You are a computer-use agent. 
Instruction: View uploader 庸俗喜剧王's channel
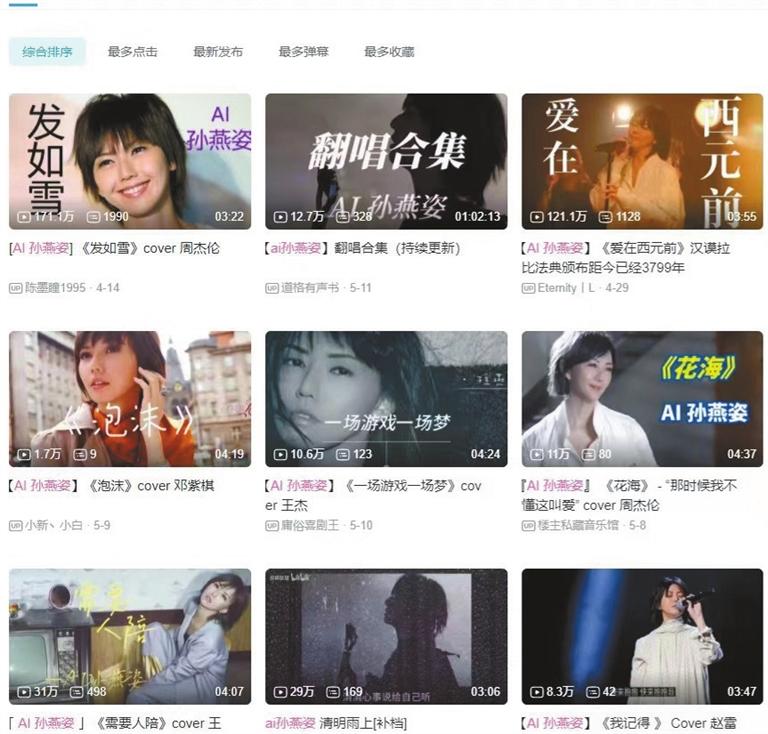312,525
